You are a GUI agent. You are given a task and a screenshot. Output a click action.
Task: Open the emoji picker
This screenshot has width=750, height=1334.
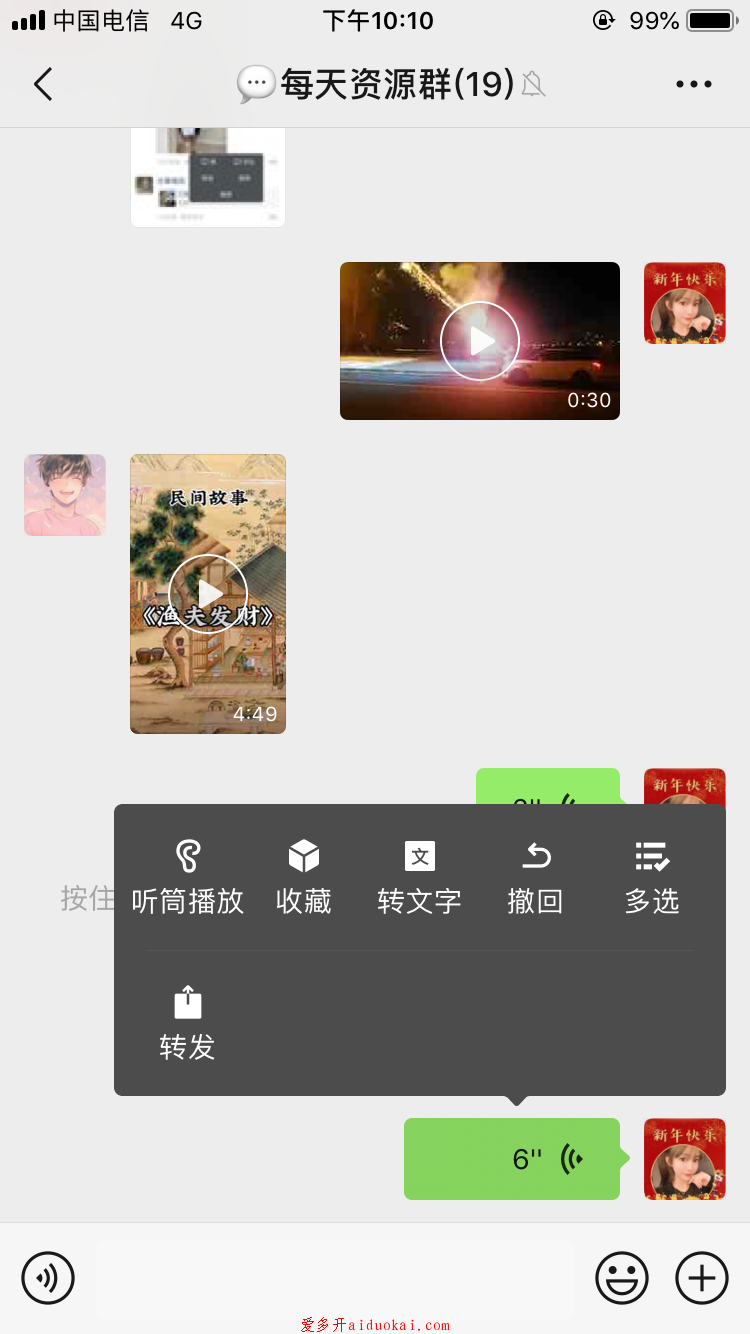click(622, 1278)
